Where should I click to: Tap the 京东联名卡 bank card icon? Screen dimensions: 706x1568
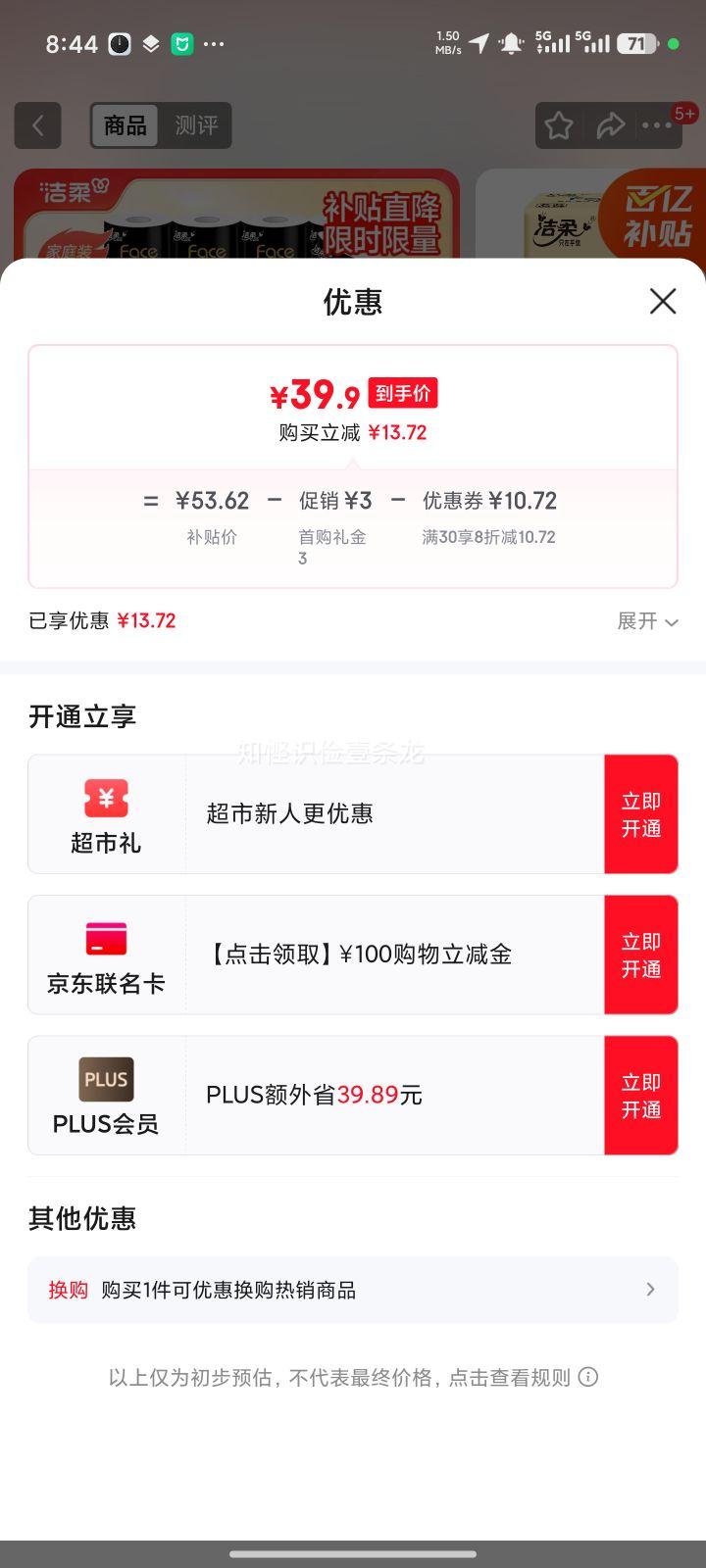tap(106, 938)
